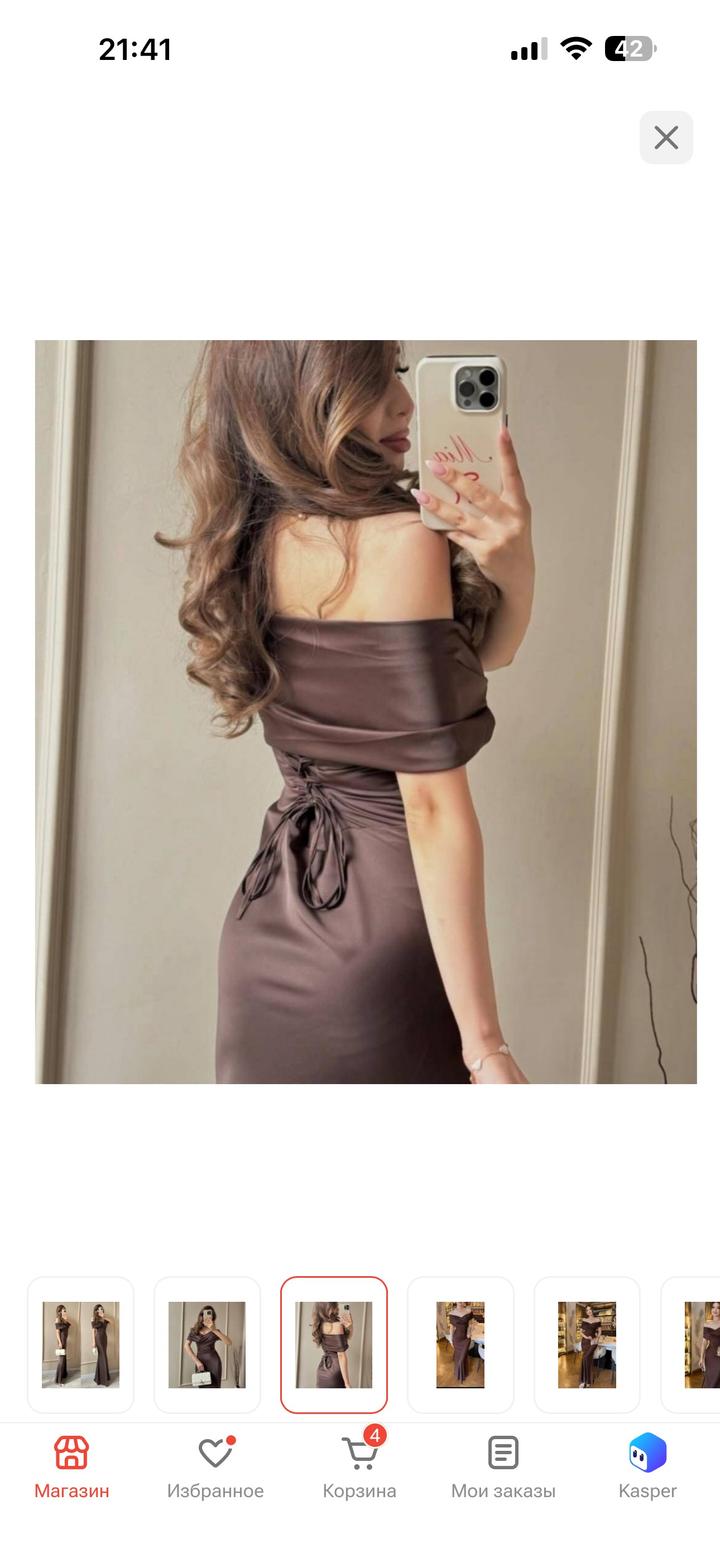Tap the highlighted third thumbnail

coord(334,1344)
